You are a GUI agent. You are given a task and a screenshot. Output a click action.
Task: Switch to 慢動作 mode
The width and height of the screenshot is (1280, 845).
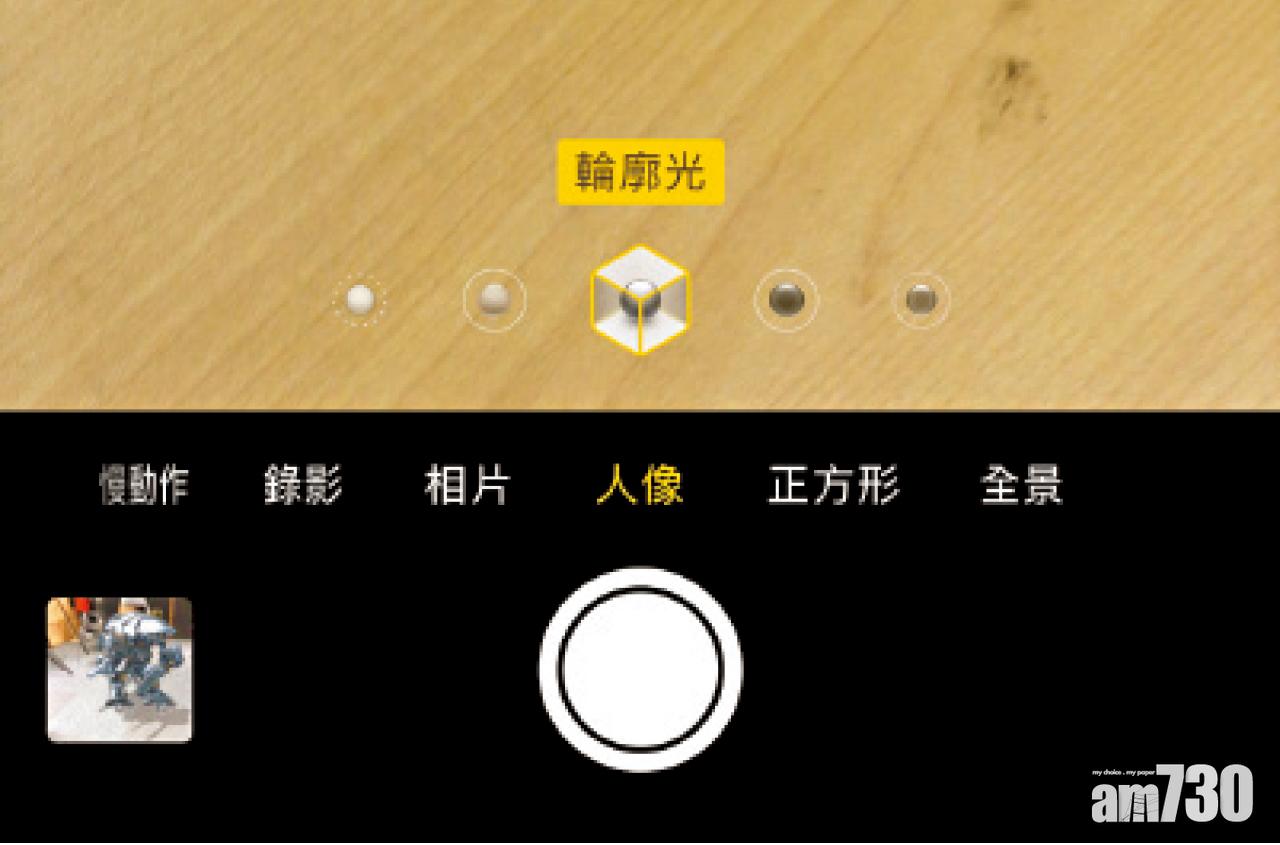(143, 486)
